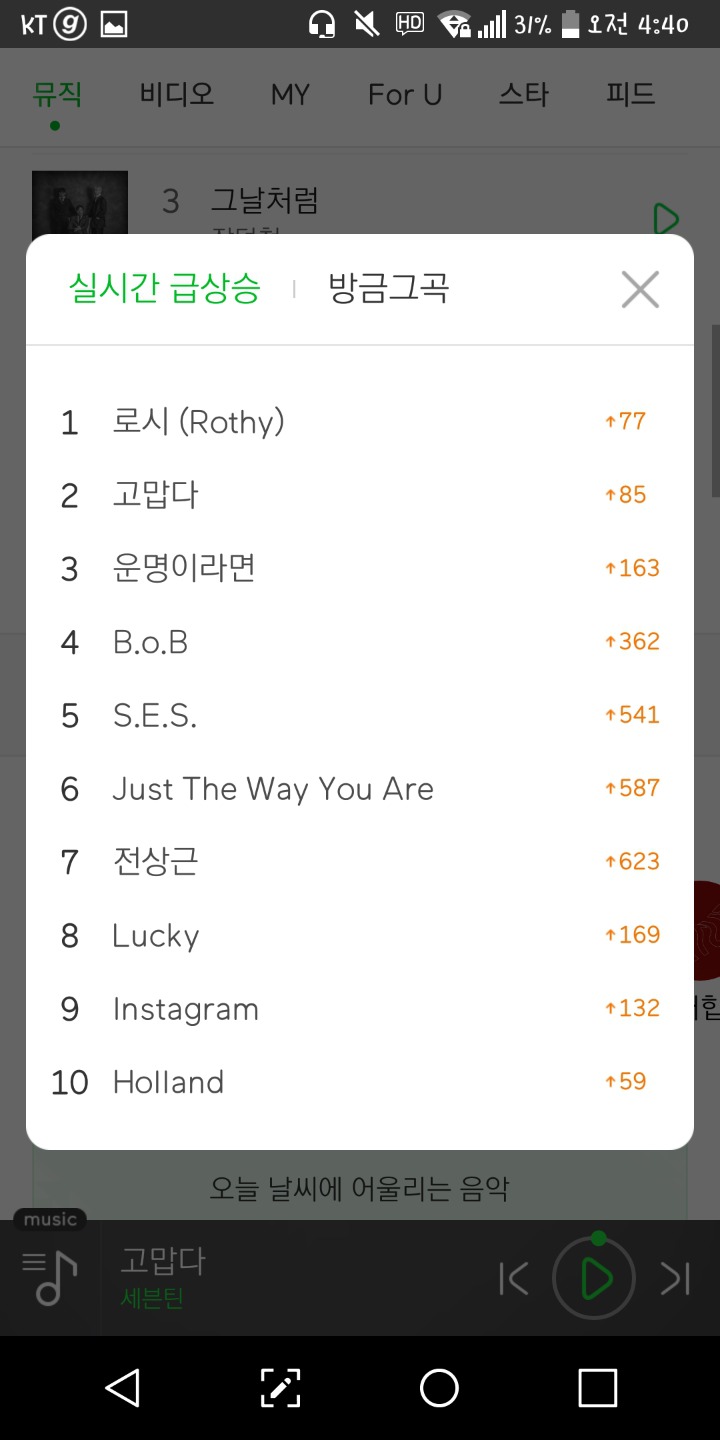The width and height of the screenshot is (720, 1440).
Task: Open the Instagram entry
Action: [x=185, y=1009]
